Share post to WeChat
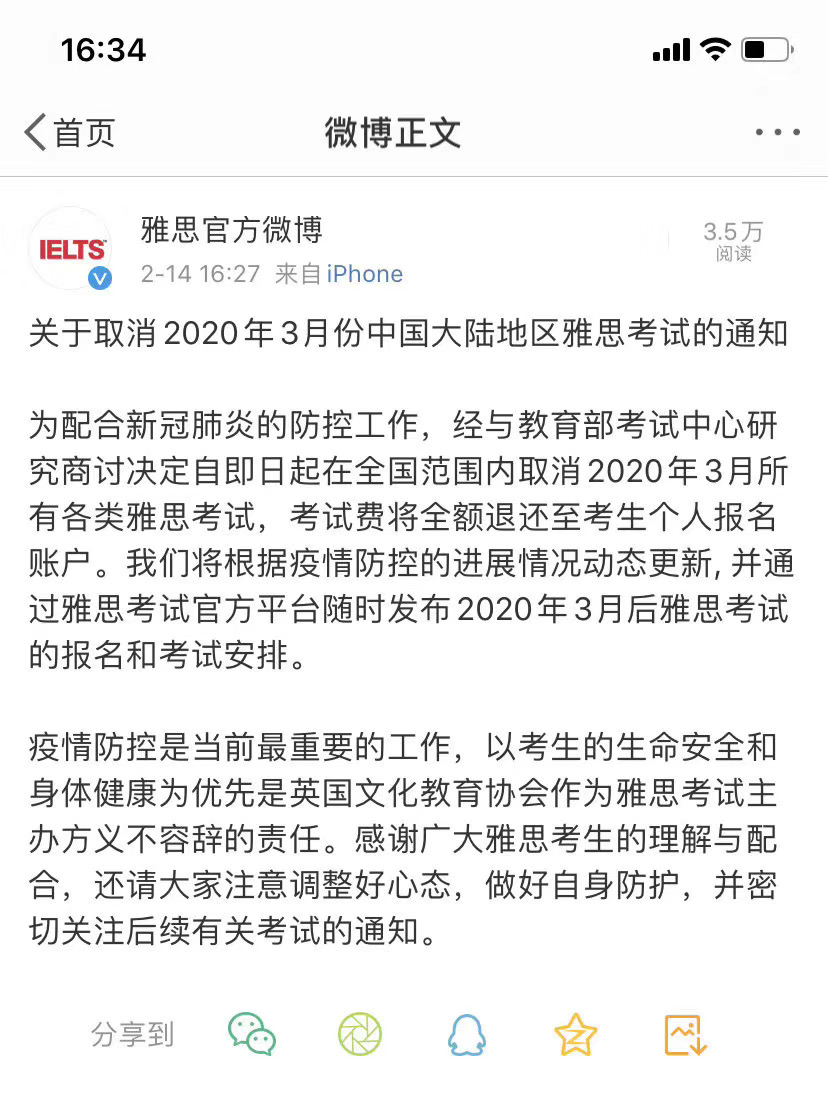The image size is (828, 1110). tap(252, 1034)
